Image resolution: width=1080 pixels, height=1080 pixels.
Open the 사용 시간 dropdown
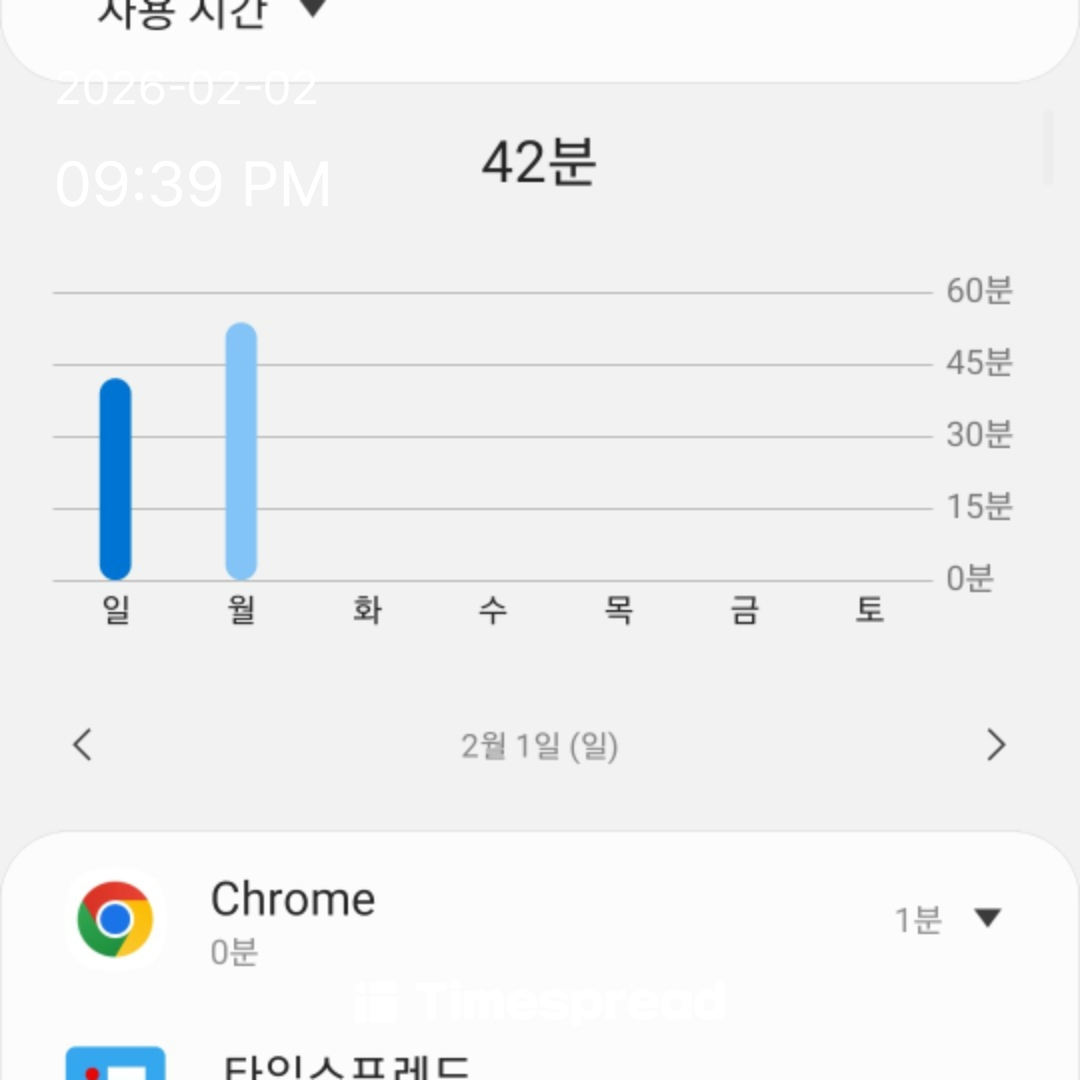pyautogui.click(x=212, y=12)
